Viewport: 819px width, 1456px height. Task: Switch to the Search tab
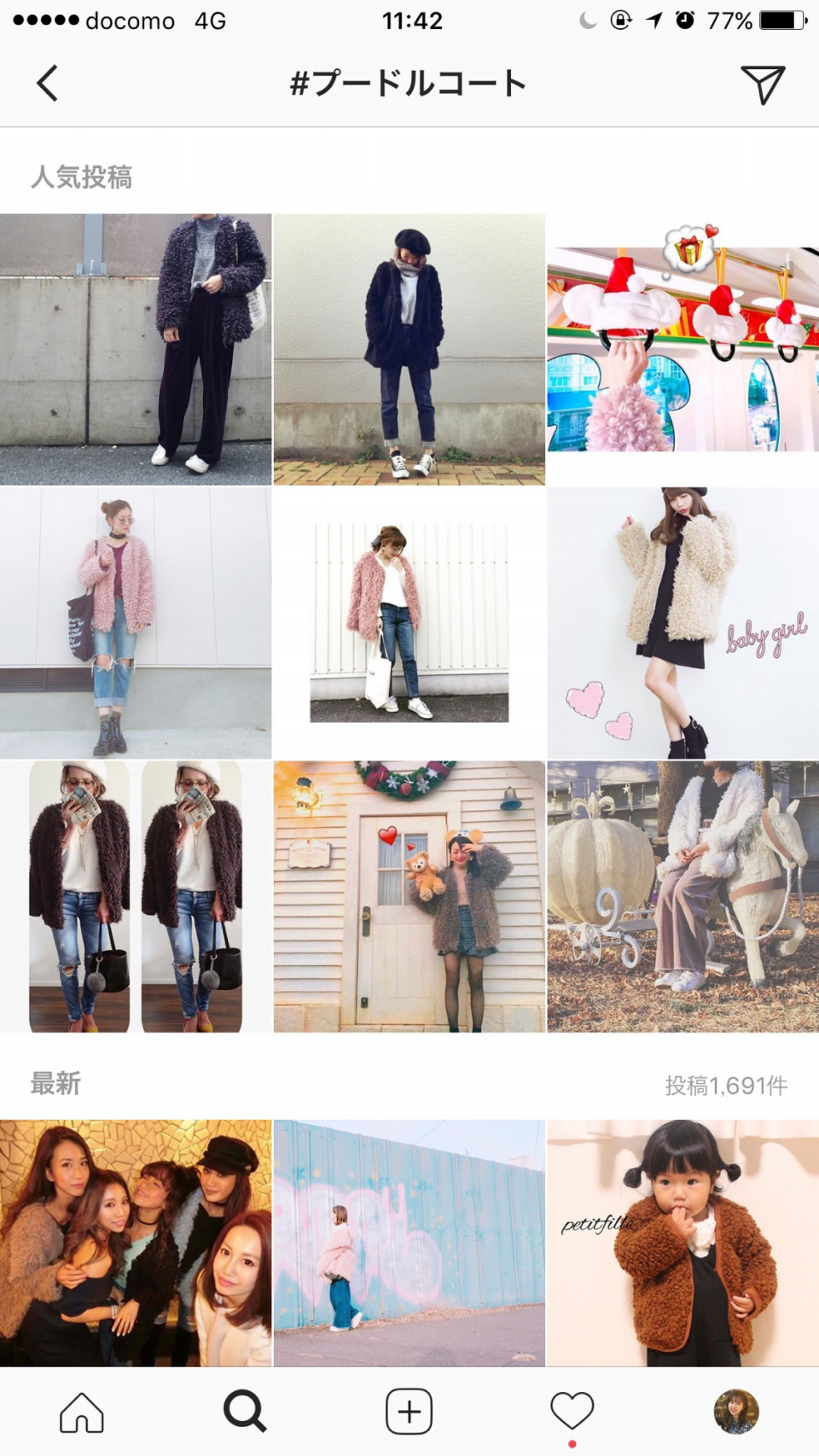click(x=245, y=1412)
